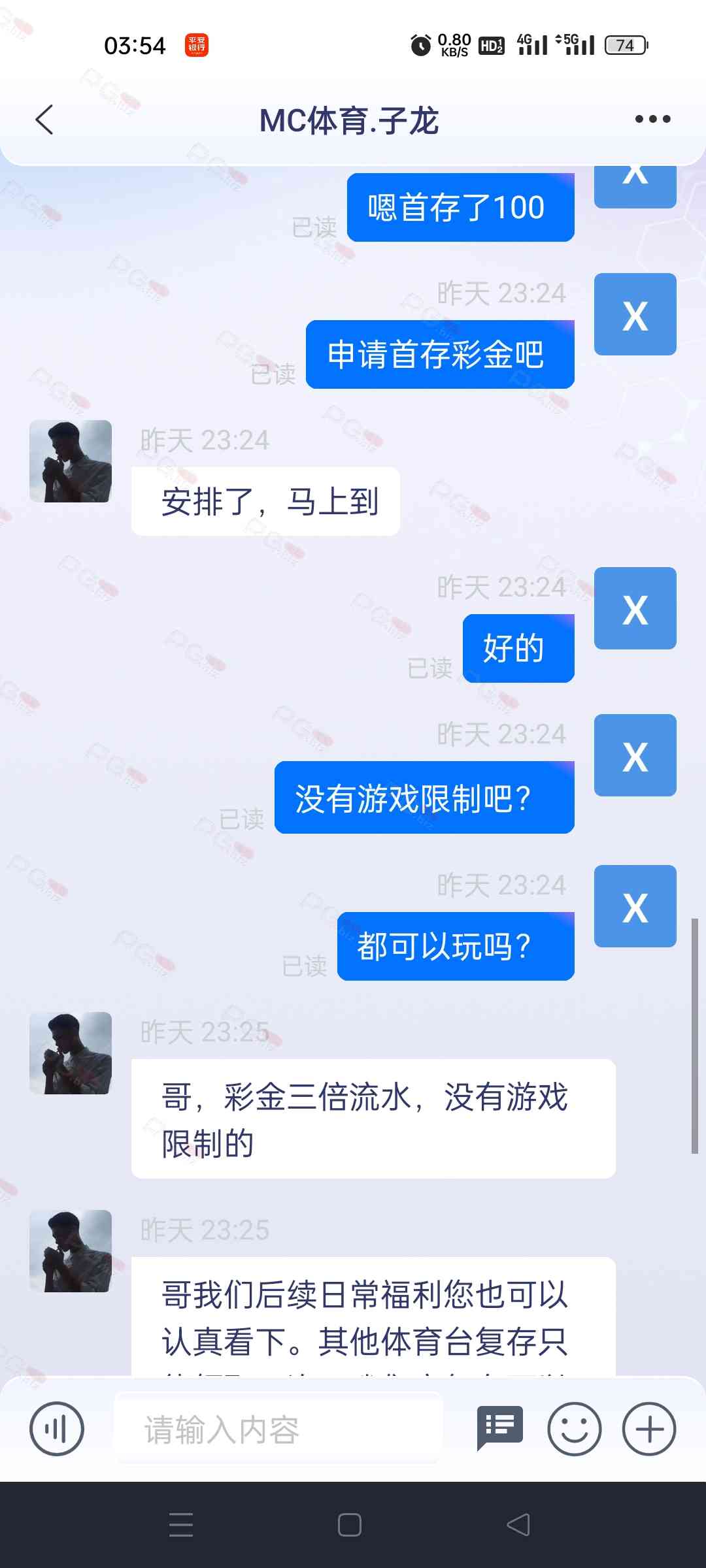
Task: Tap the system home button
Action: pos(350,1525)
